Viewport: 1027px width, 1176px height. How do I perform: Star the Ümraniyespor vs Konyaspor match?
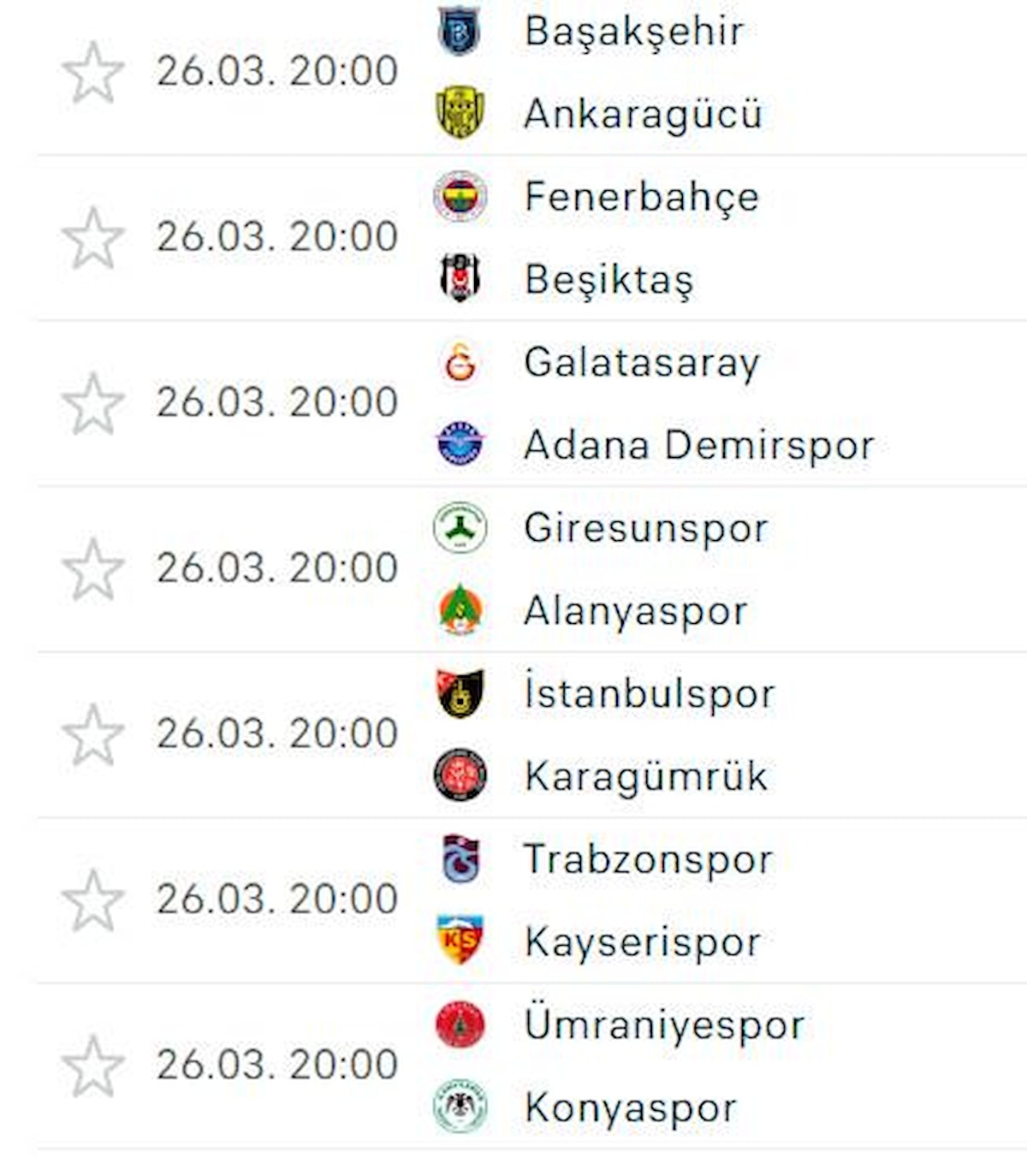93,1066
